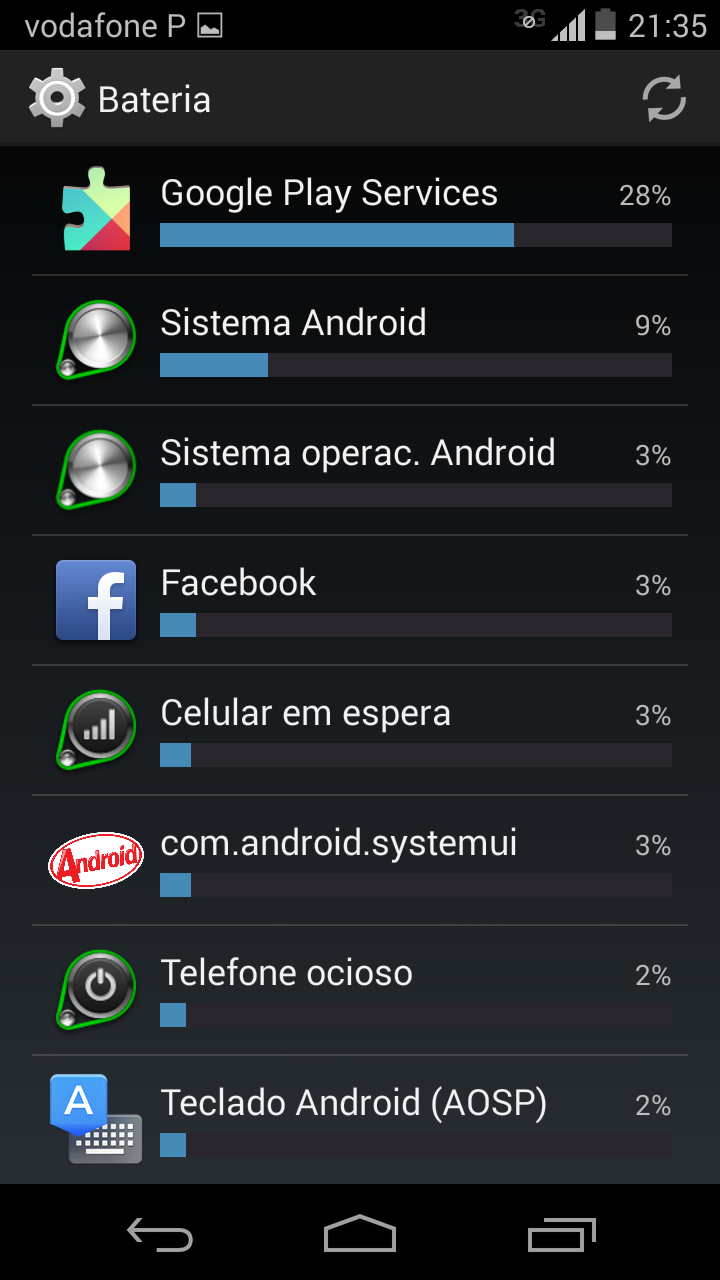The width and height of the screenshot is (720, 1280).
Task: Refresh the battery usage statistics
Action: point(663,99)
